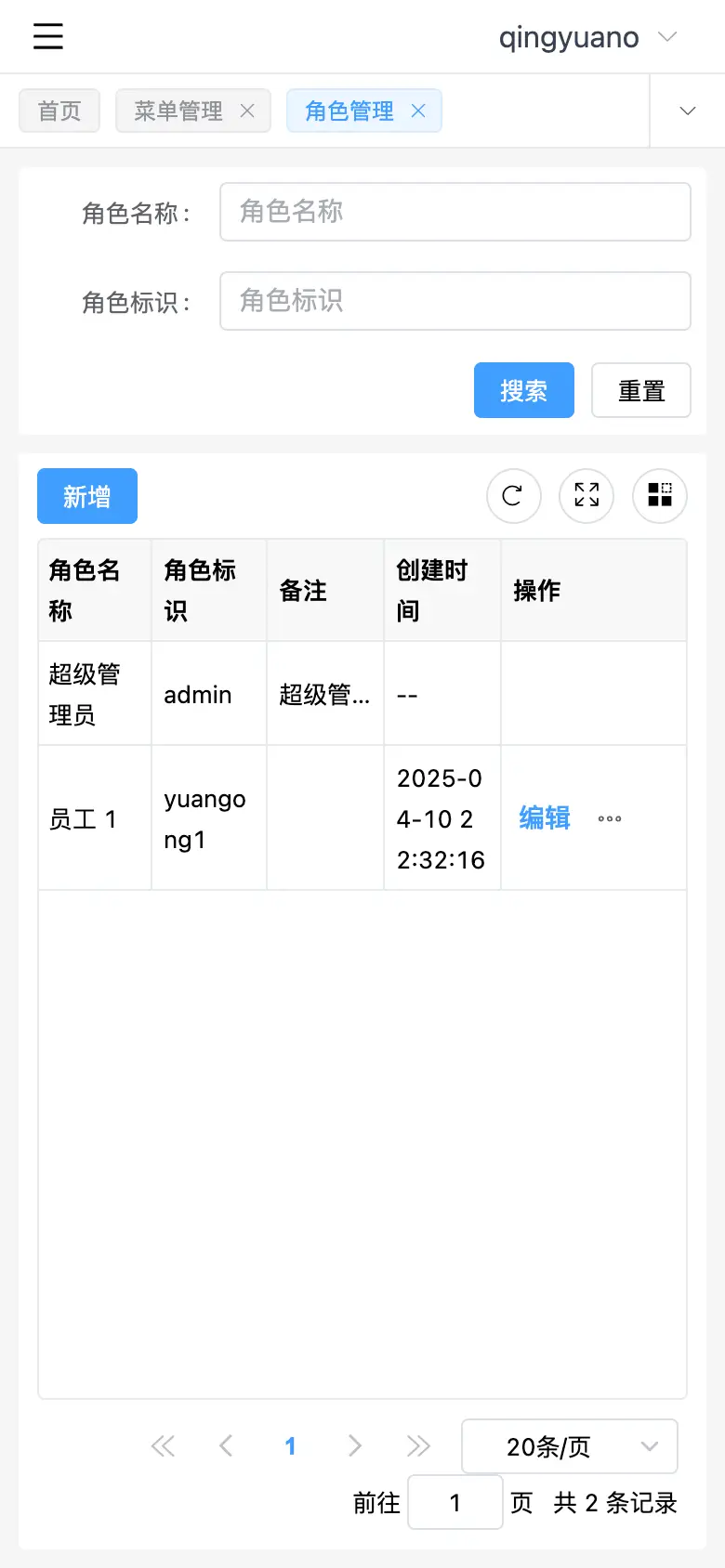Toggle fullscreen table view
Screen dimensions: 725x1568
coord(587,496)
